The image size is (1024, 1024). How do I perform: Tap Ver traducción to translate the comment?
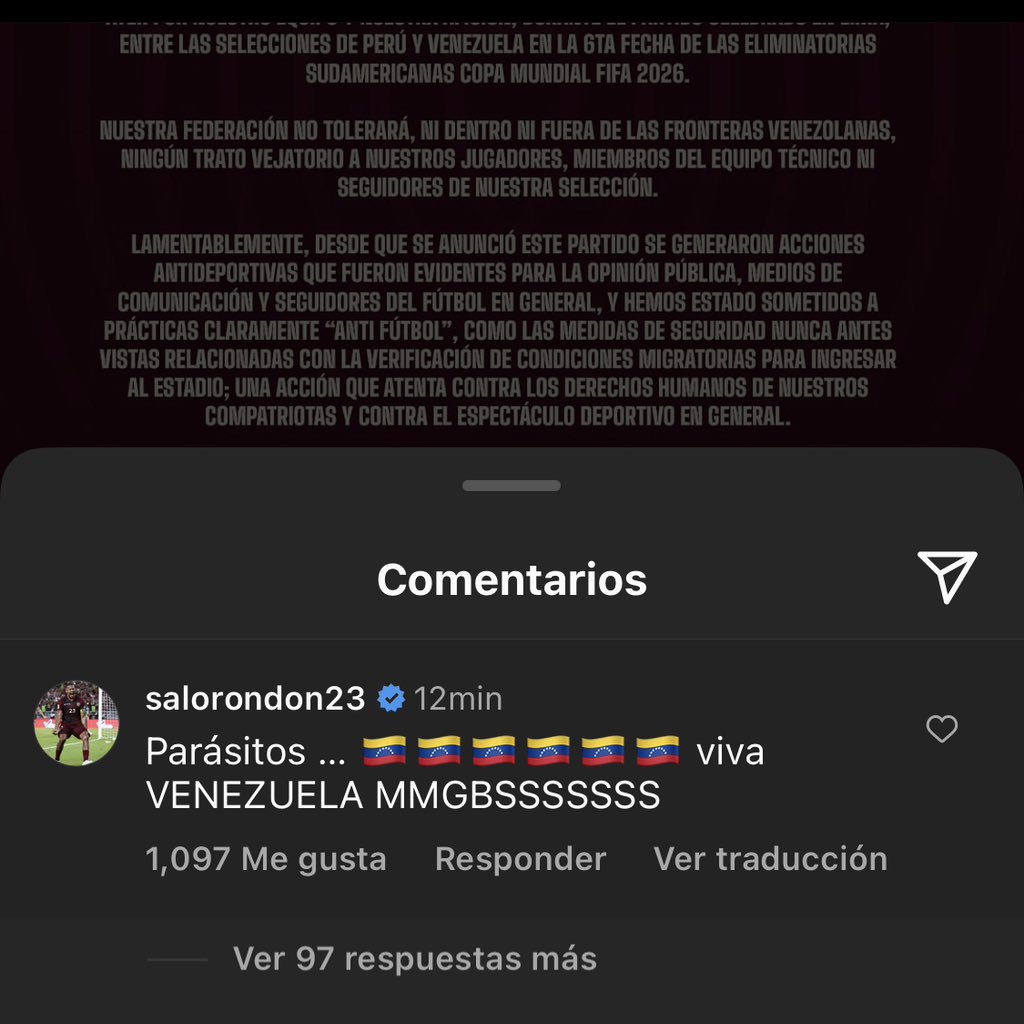point(770,859)
